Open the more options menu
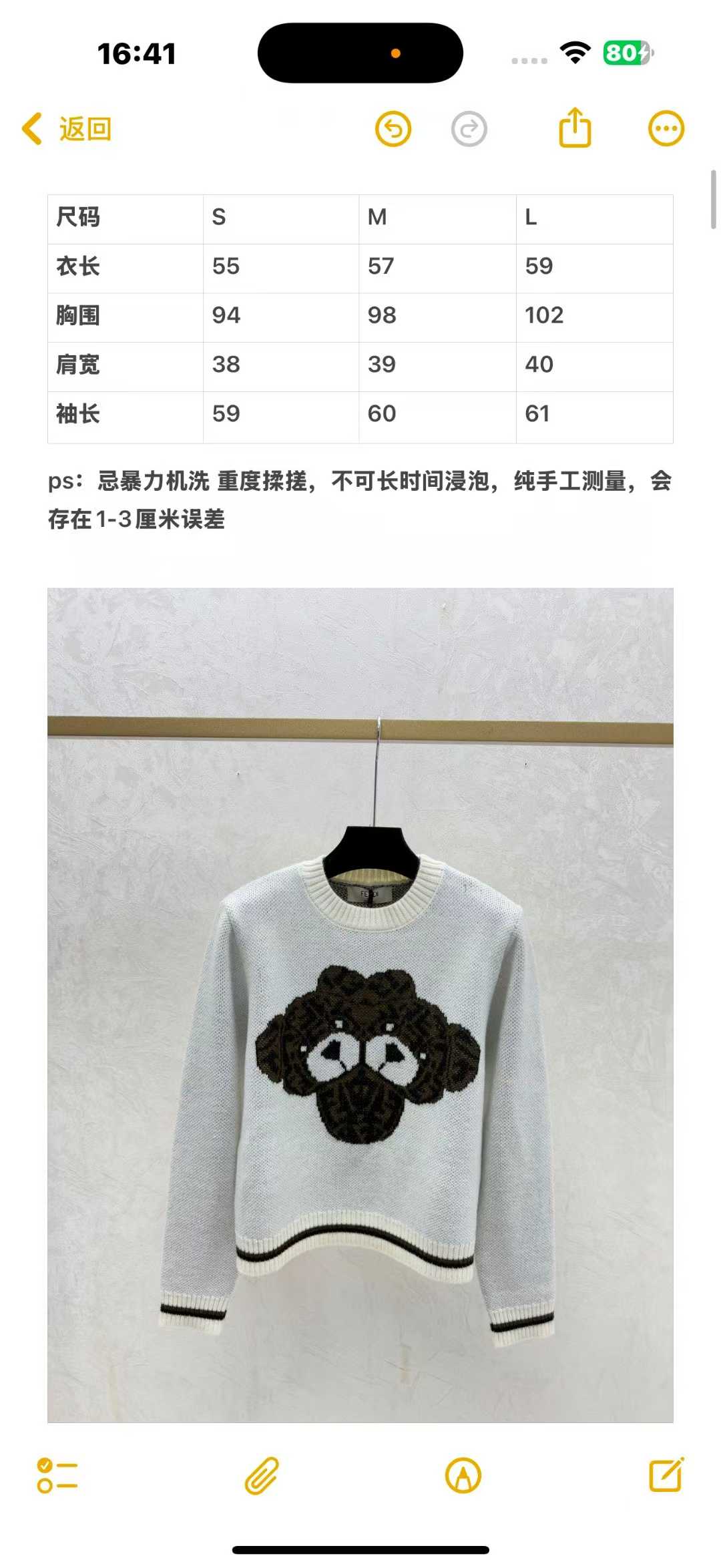721x1568 pixels. (666, 128)
